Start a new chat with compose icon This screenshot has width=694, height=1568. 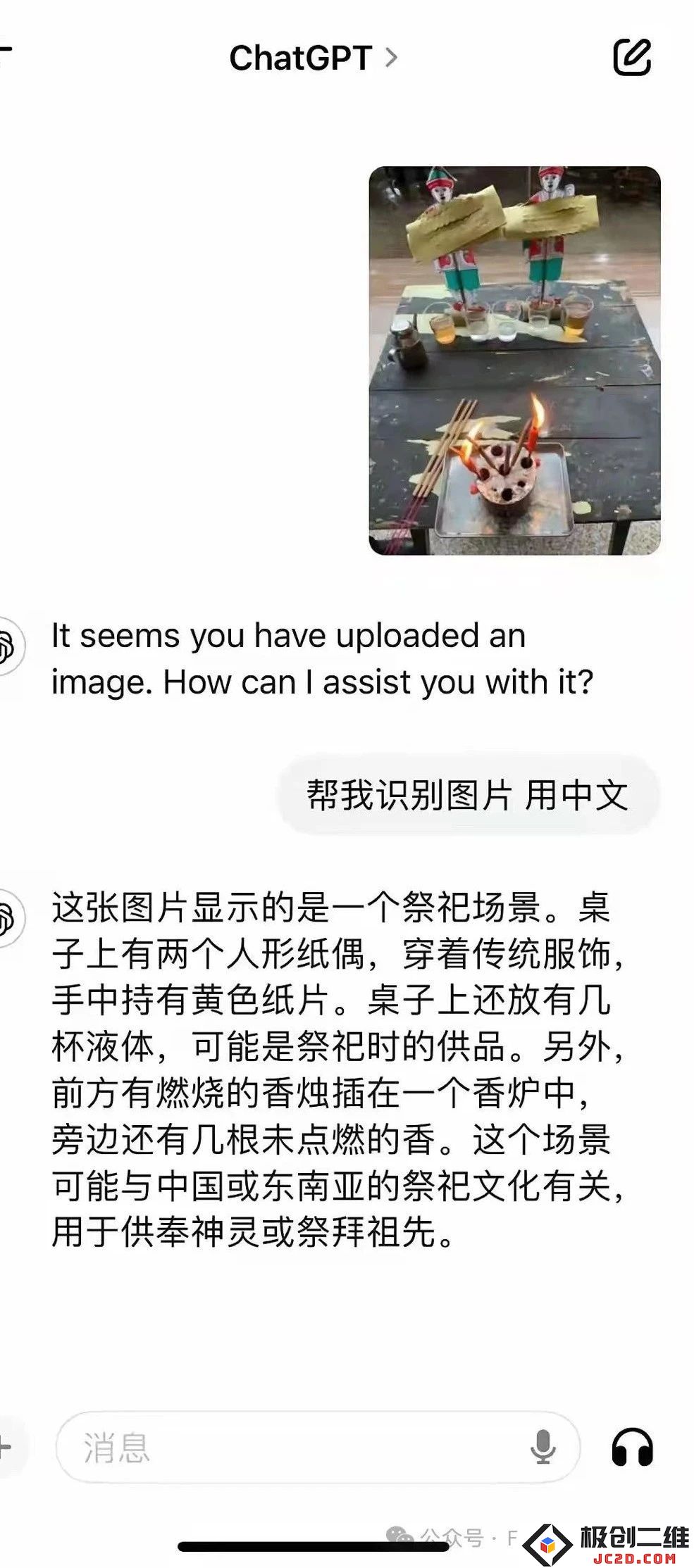[631, 57]
